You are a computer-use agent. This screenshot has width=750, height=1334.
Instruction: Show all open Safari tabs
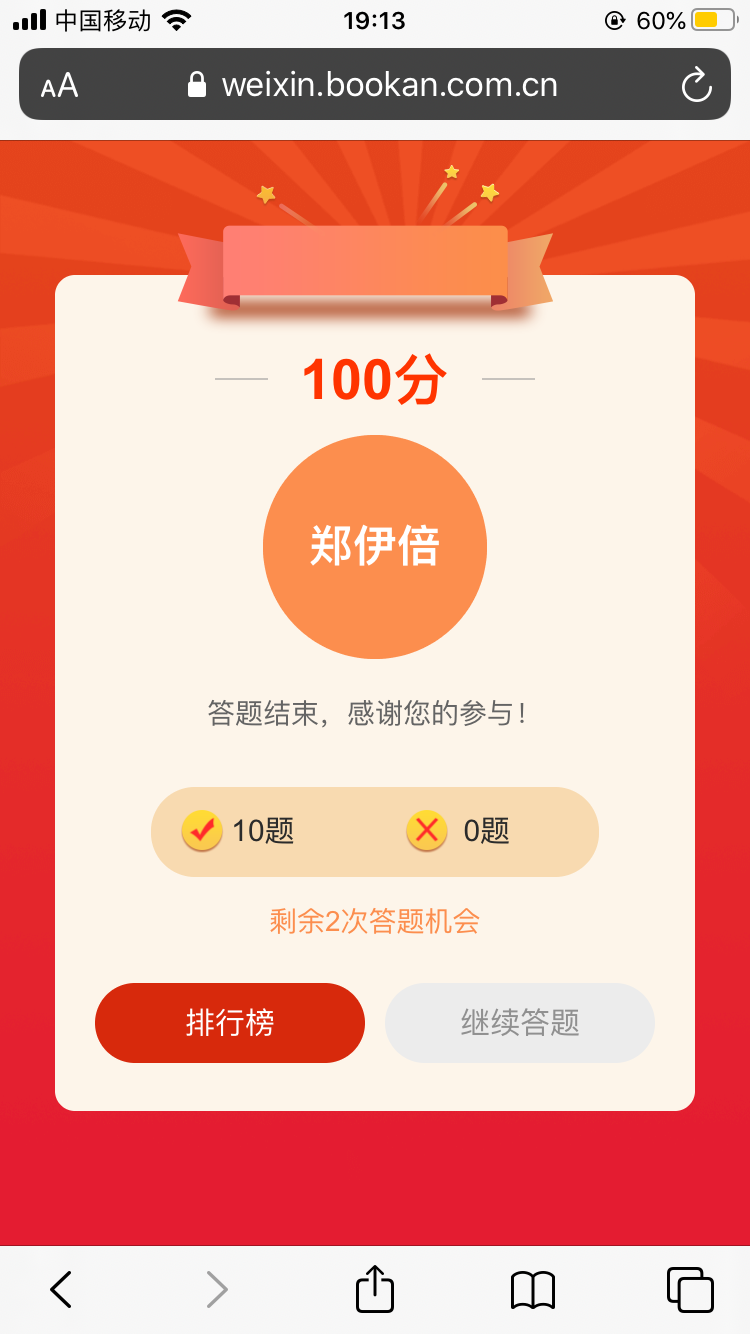pos(689,1289)
